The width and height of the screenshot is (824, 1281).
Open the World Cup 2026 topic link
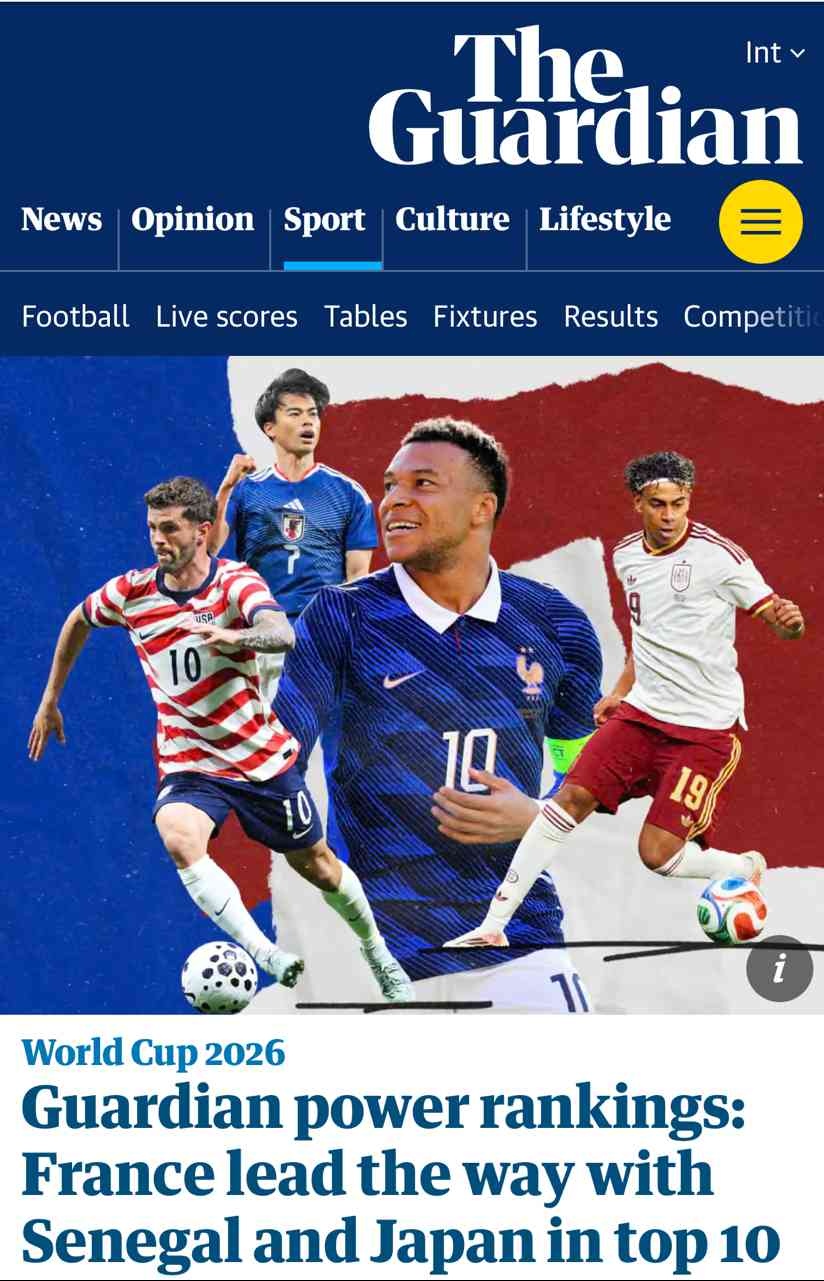click(153, 1053)
